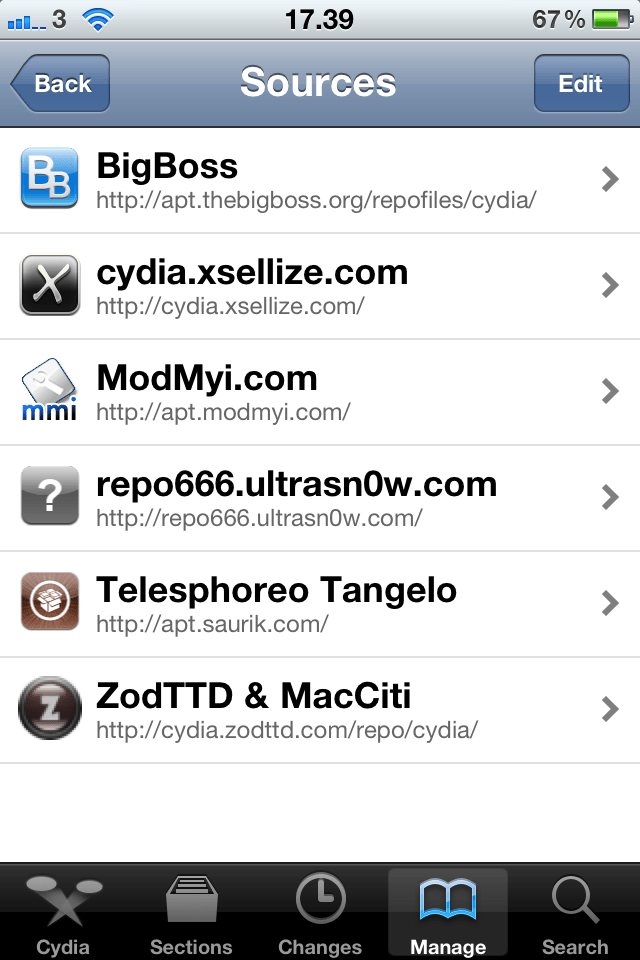The image size is (640, 960).
Task: Select the Manage tab
Action: (448, 914)
